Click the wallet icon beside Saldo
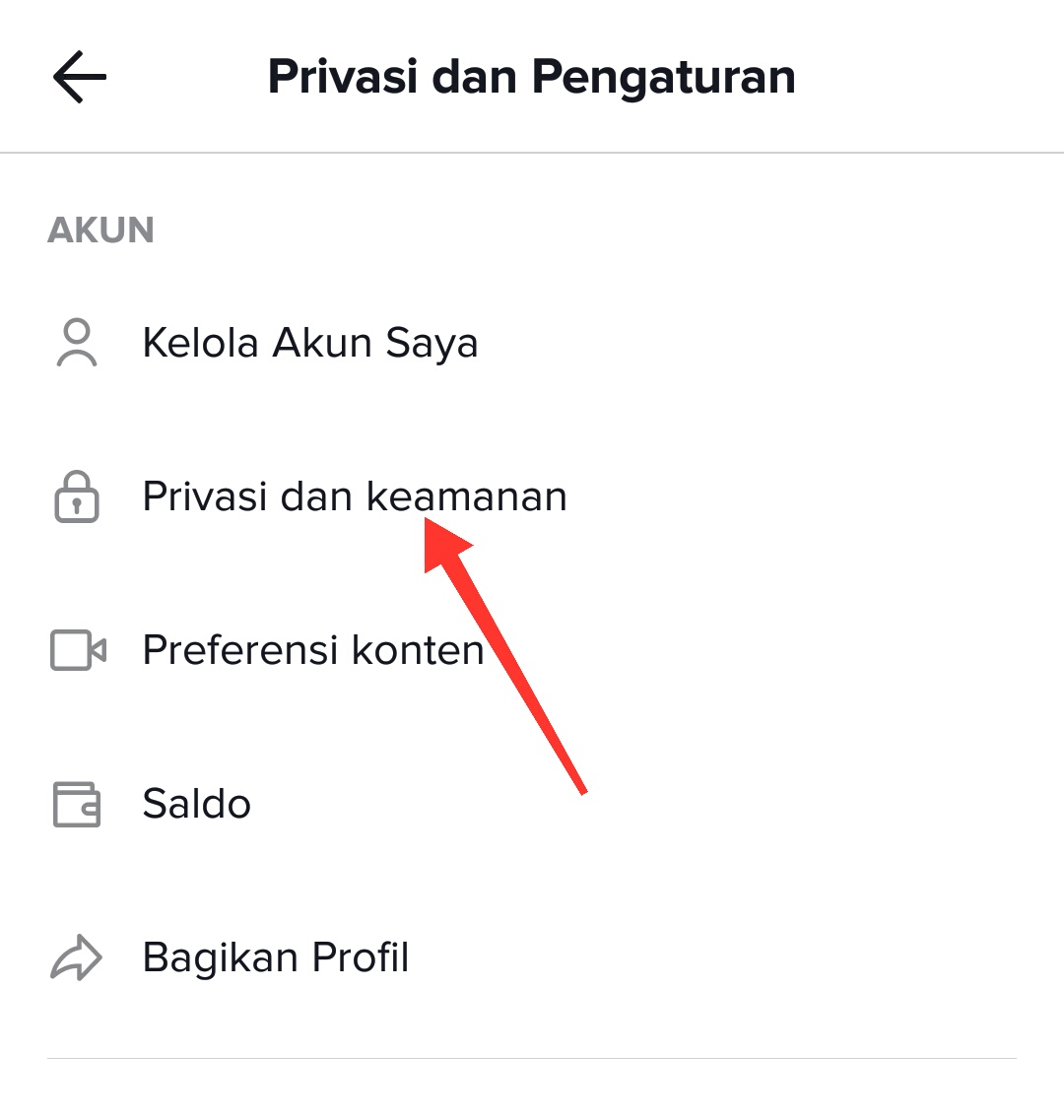1064x1120 pixels. point(76,803)
